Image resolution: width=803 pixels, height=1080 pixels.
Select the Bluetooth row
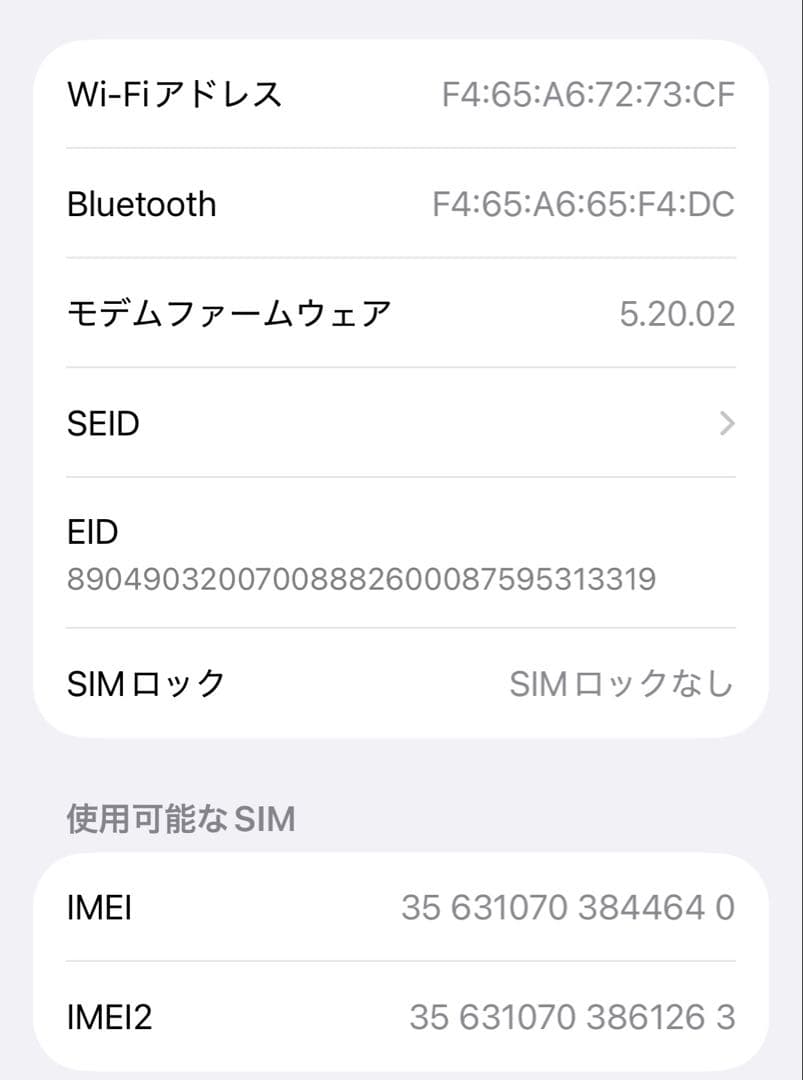(x=400, y=204)
